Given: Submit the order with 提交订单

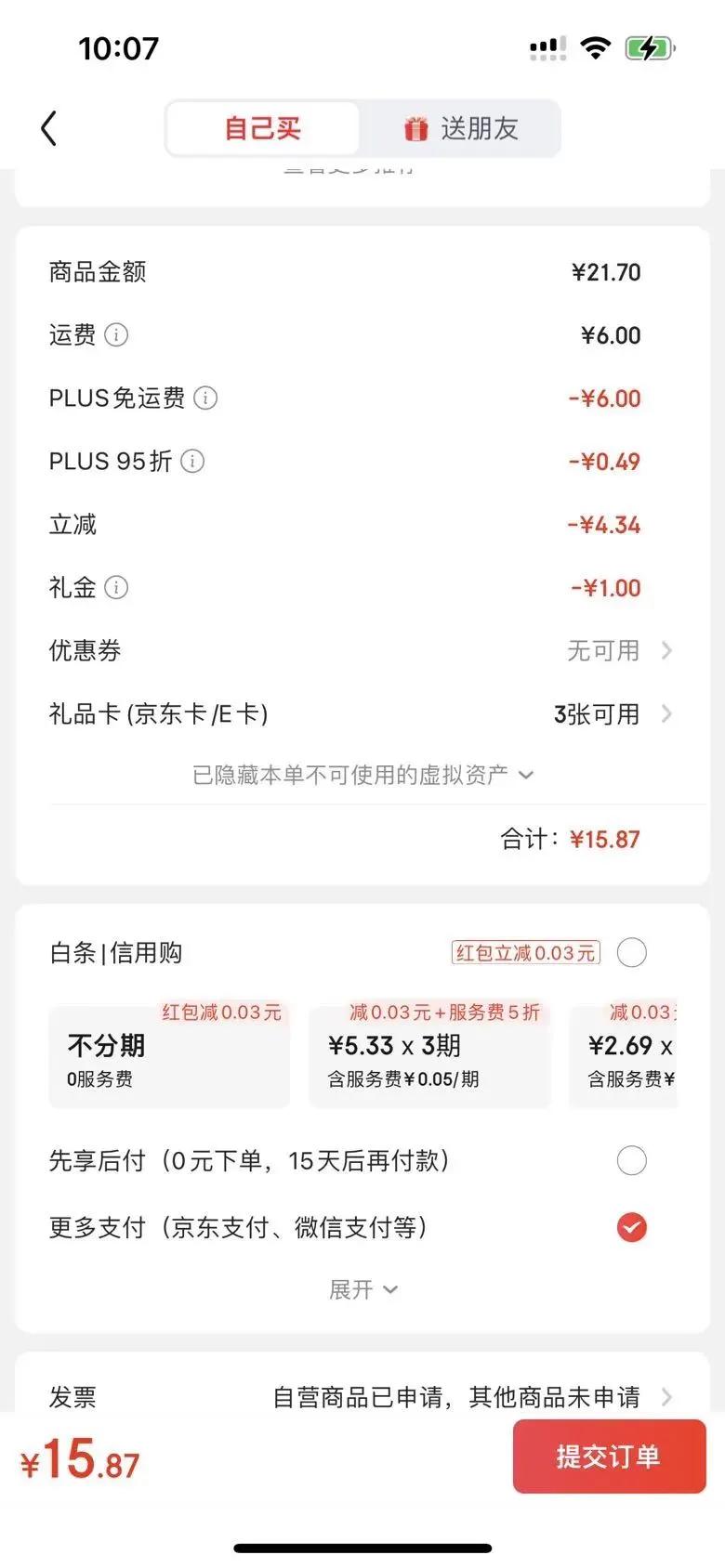Looking at the screenshot, I should click(609, 1457).
